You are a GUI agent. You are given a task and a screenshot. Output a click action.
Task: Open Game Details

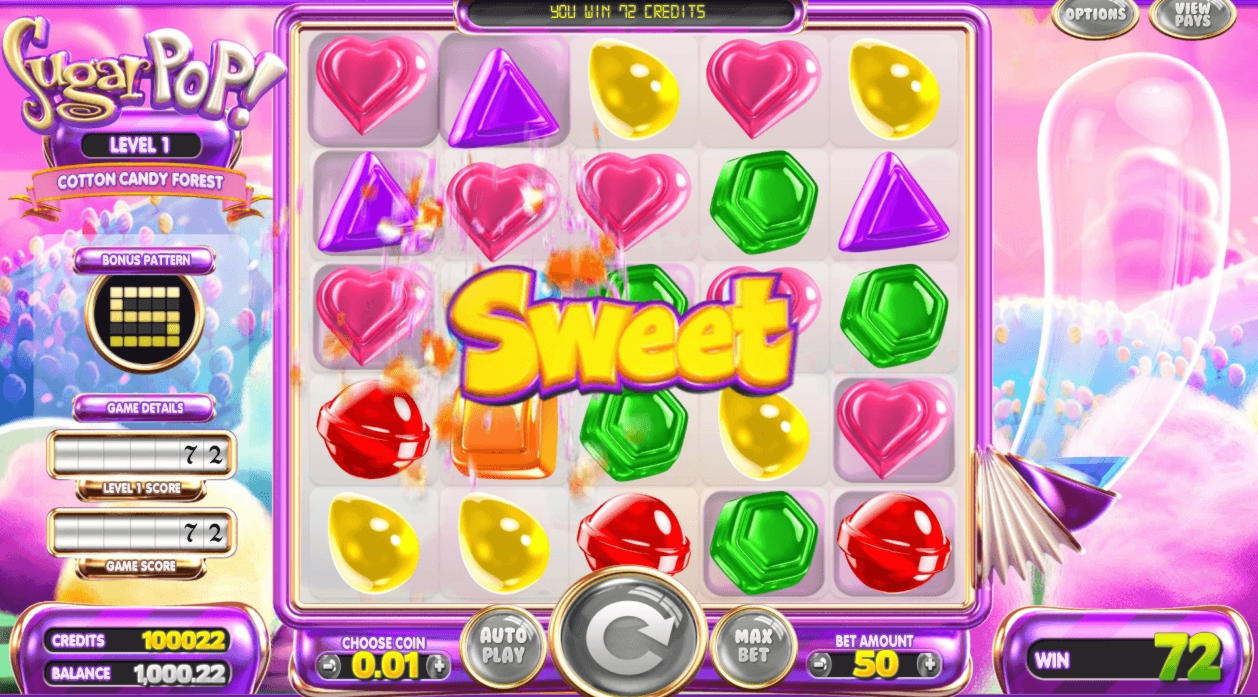pyautogui.click(x=143, y=407)
